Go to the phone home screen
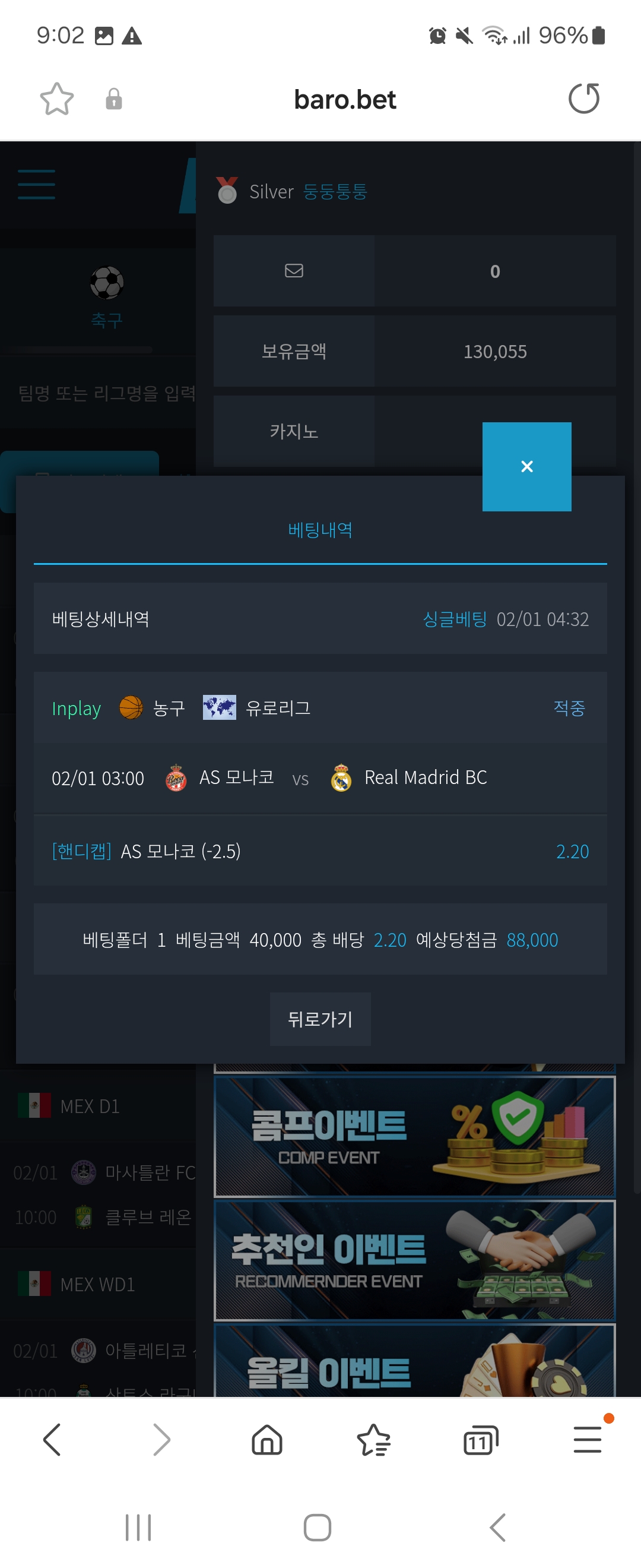Image resolution: width=641 pixels, height=1568 pixels. 317,1527
